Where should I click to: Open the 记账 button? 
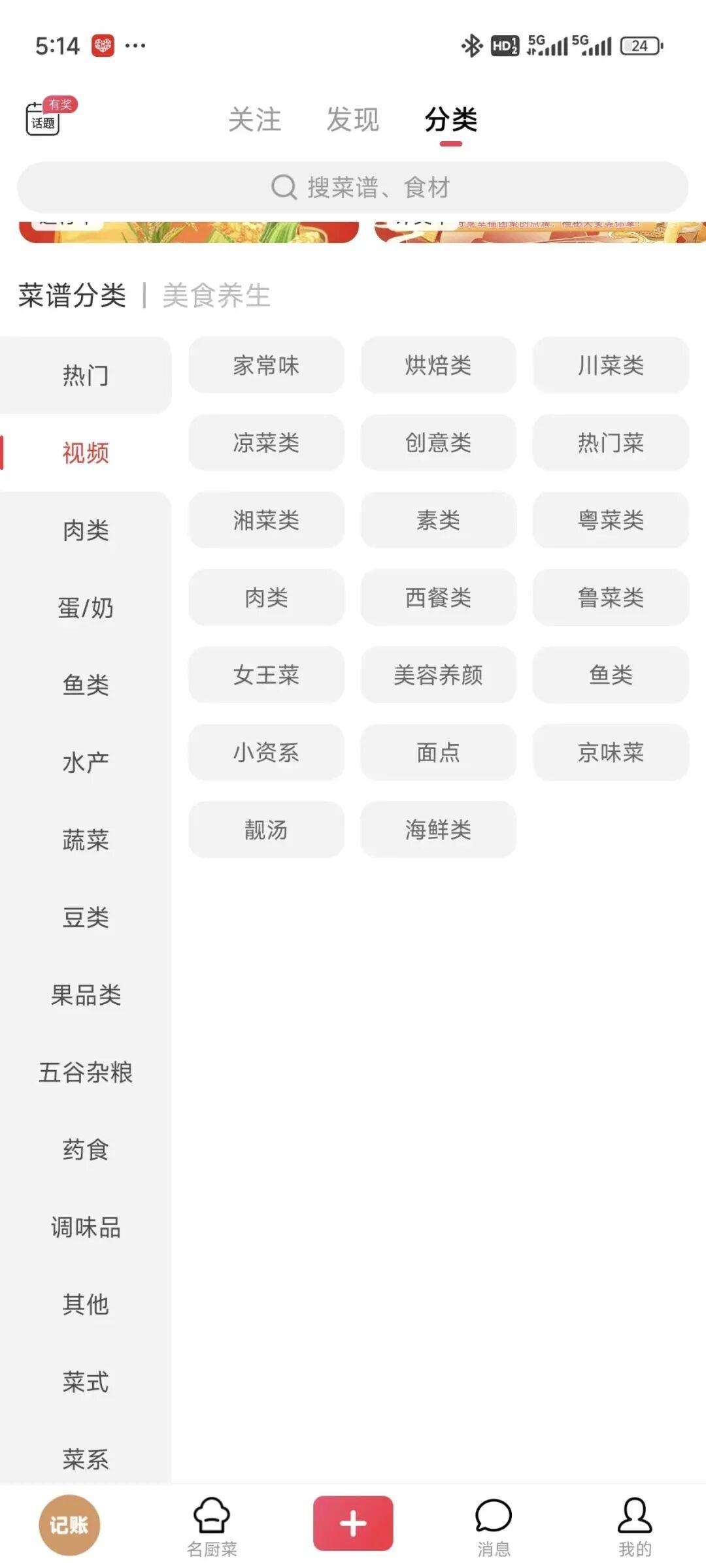tap(69, 1525)
